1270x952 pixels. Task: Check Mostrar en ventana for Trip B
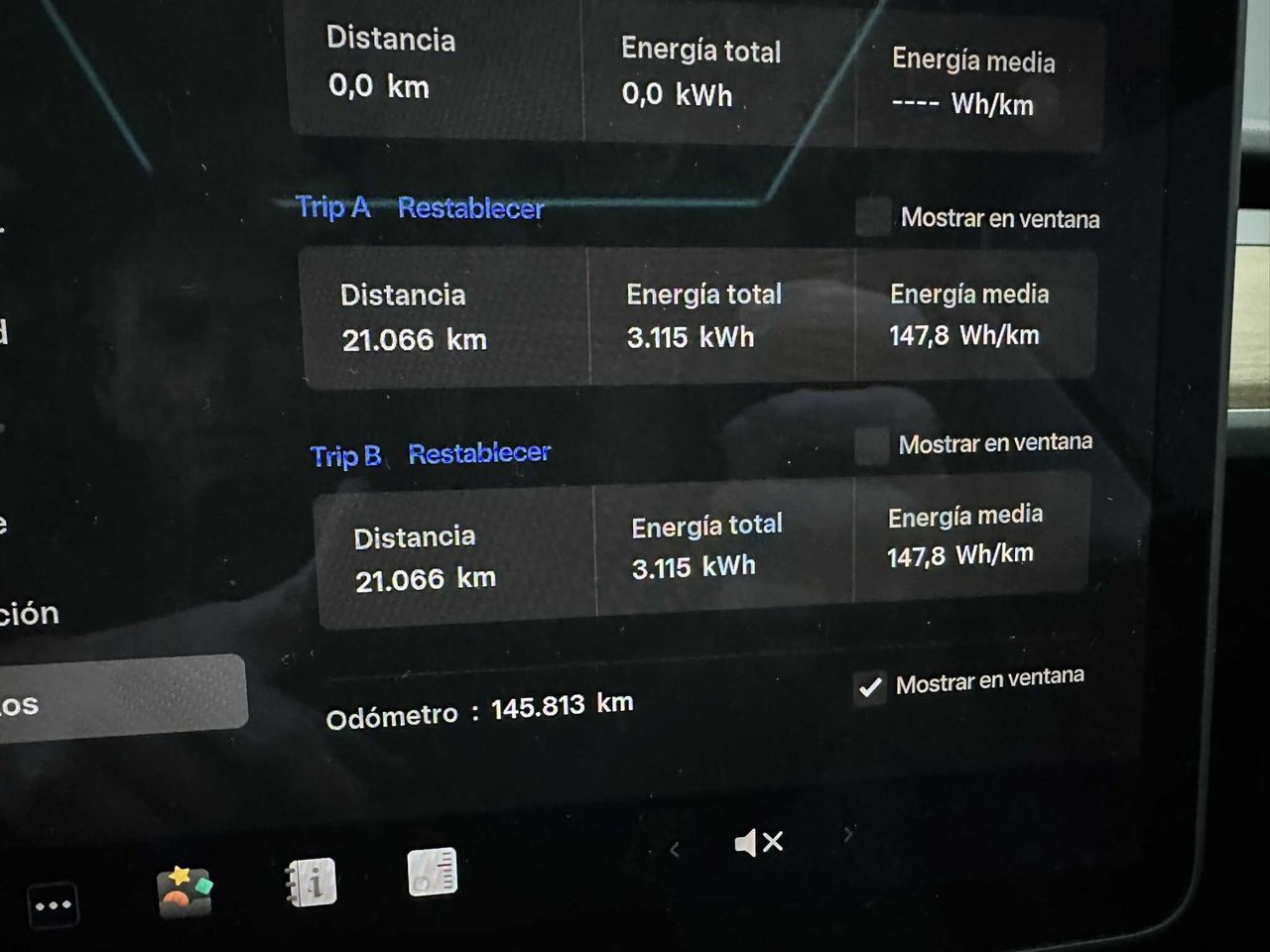pos(871,446)
